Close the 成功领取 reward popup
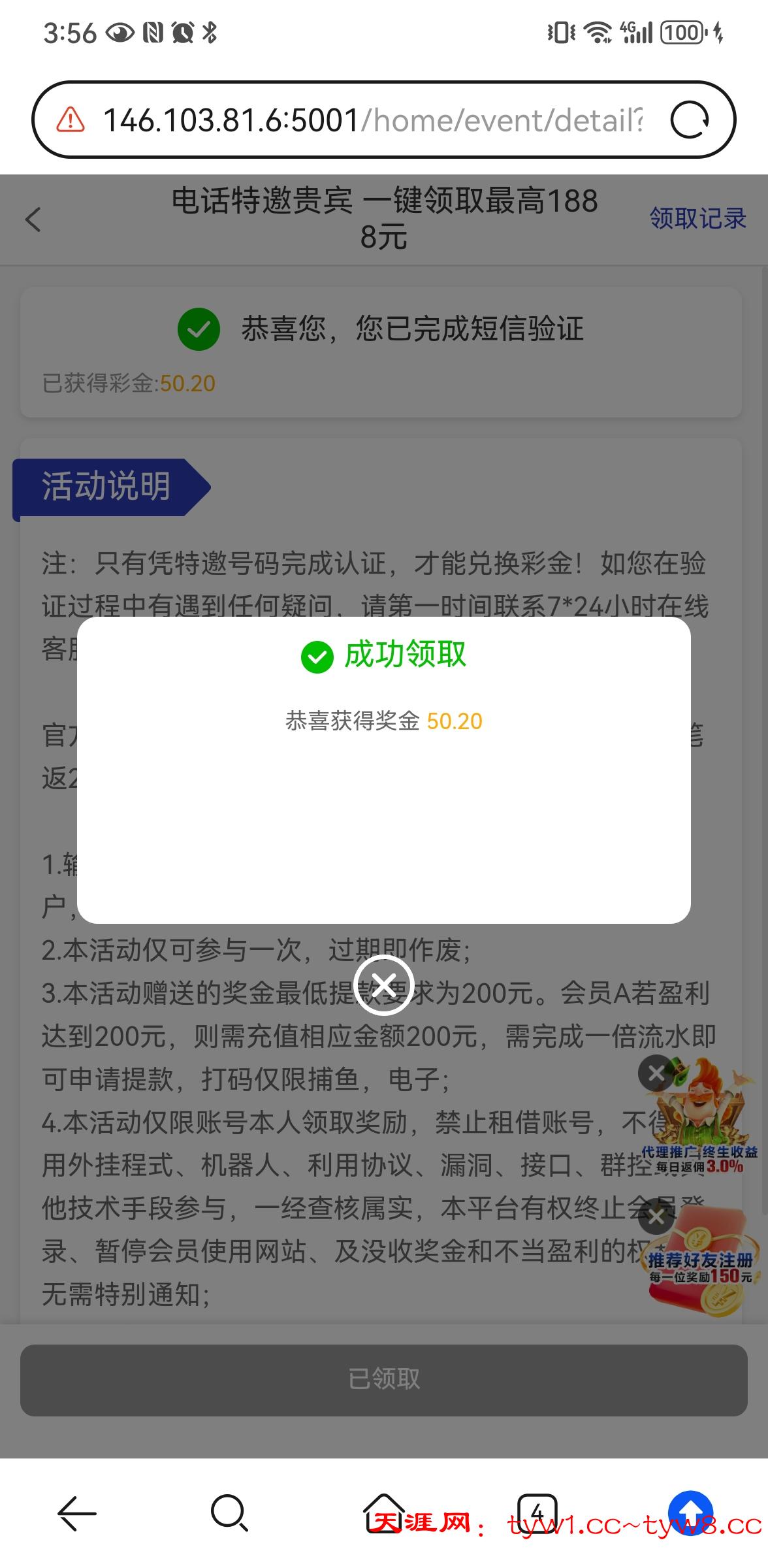Image resolution: width=768 pixels, height=1568 pixels. [384, 985]
